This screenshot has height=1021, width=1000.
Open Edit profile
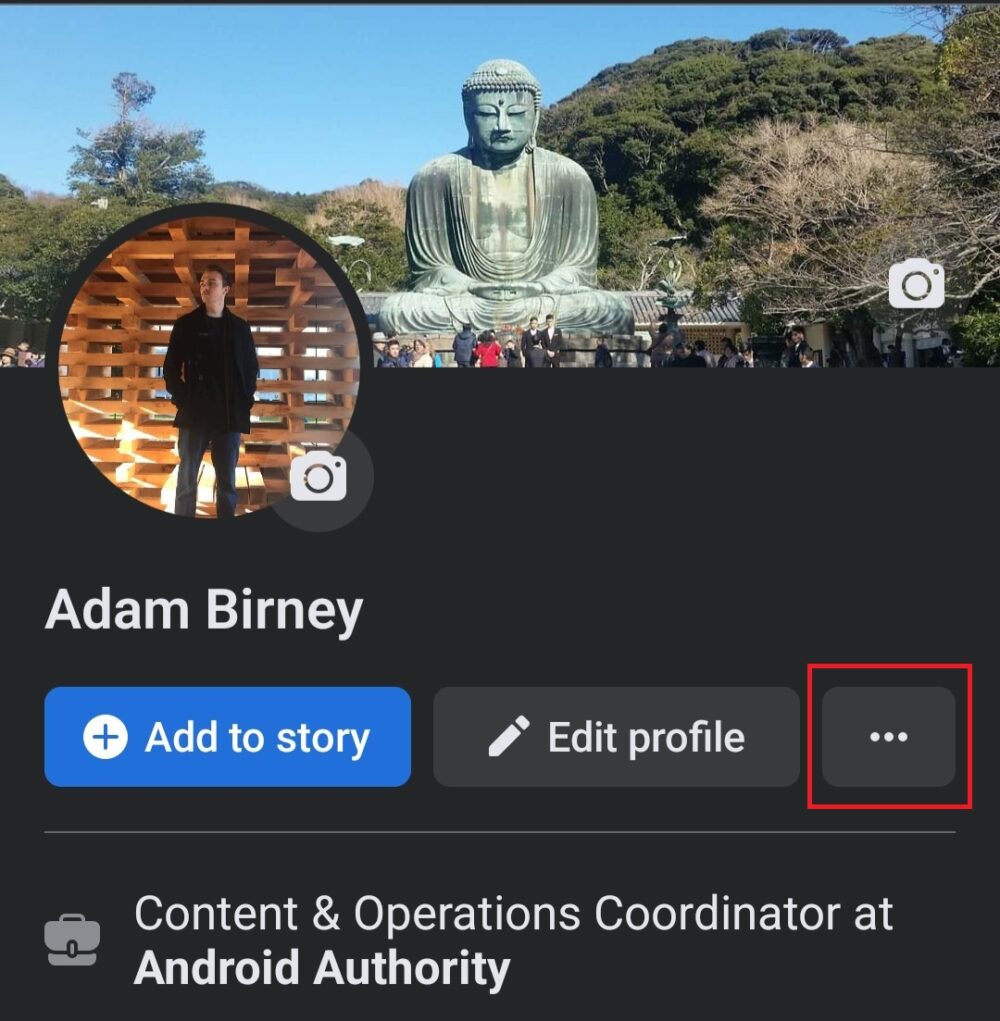tap(616, 737)
